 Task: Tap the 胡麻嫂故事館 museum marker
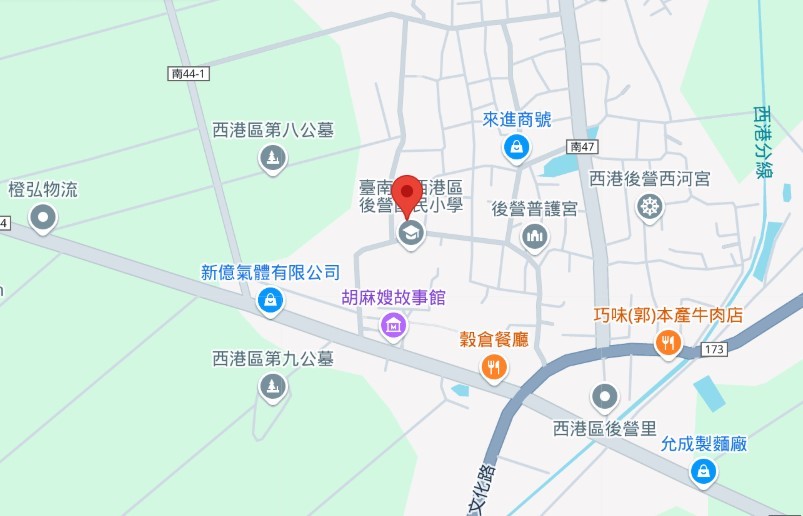point(394,324)
